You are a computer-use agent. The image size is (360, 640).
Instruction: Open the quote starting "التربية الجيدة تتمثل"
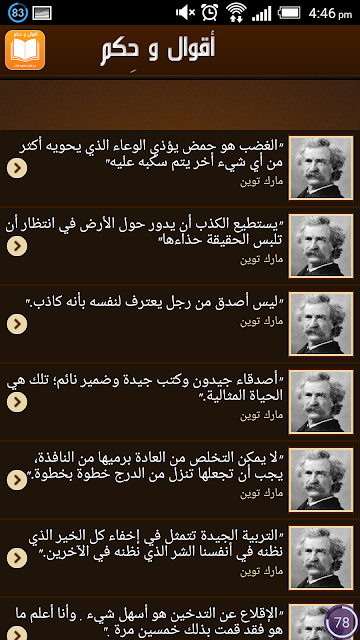(180, 558)
